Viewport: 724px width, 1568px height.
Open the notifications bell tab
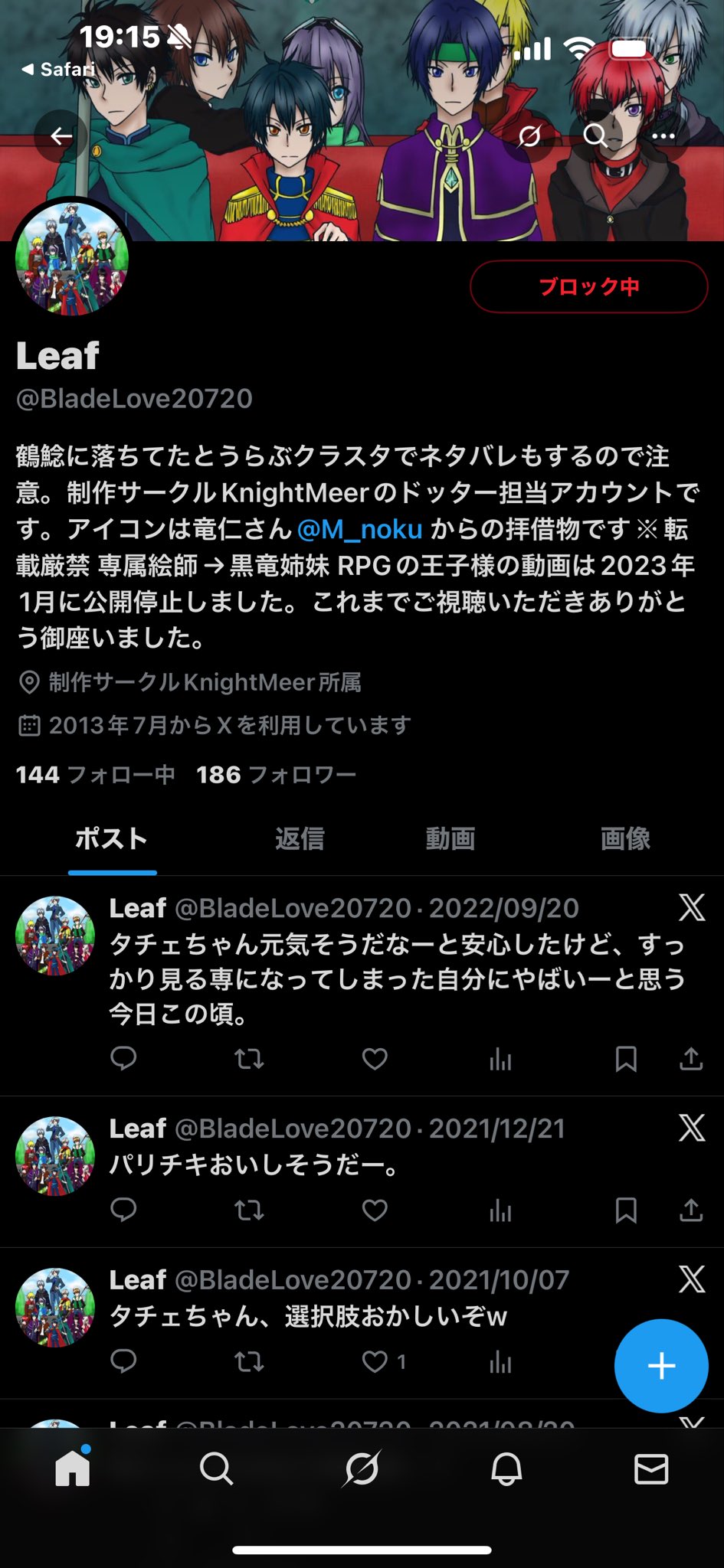pyautogui.click(x=506, y=1469)
